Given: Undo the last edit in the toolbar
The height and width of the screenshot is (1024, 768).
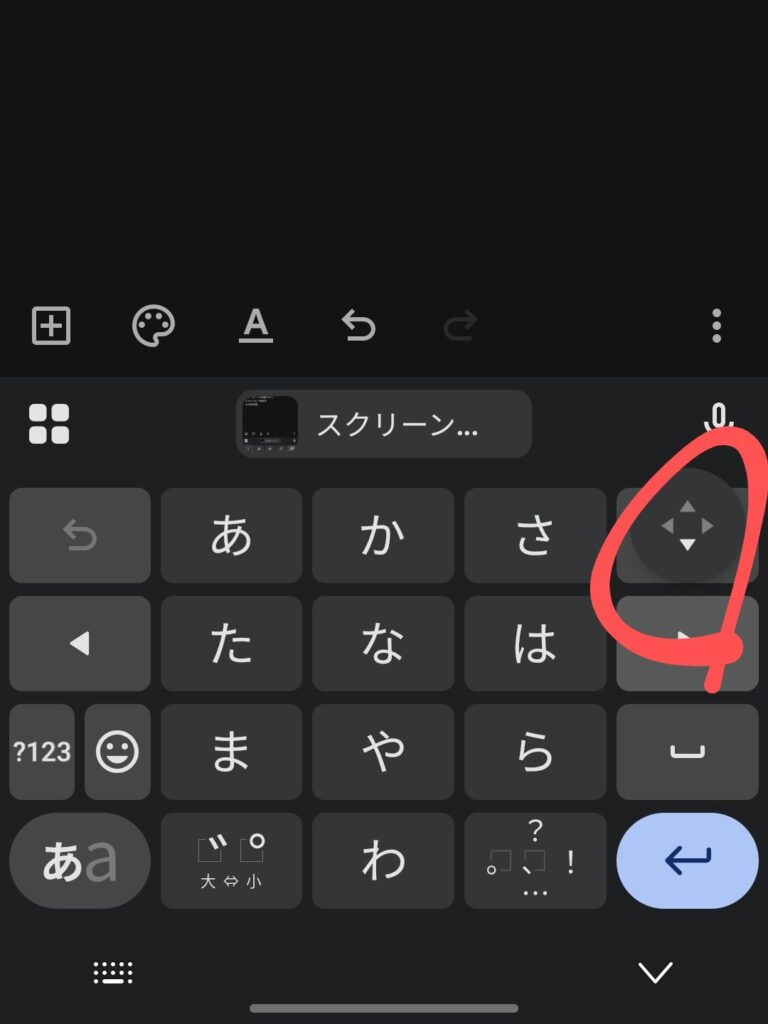Looking at the screenshot, I should [x=358, y=326].
